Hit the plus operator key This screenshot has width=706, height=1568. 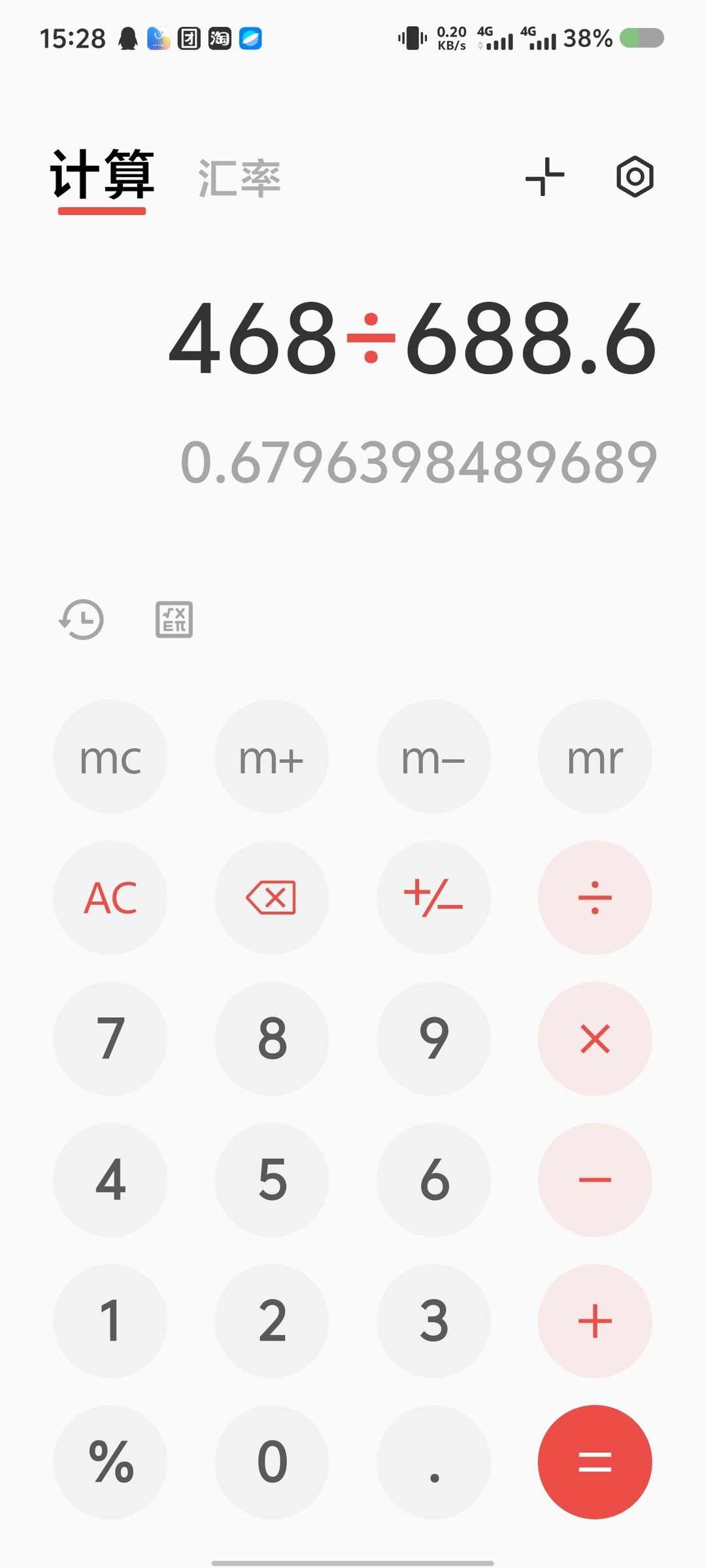point(594,1321)
